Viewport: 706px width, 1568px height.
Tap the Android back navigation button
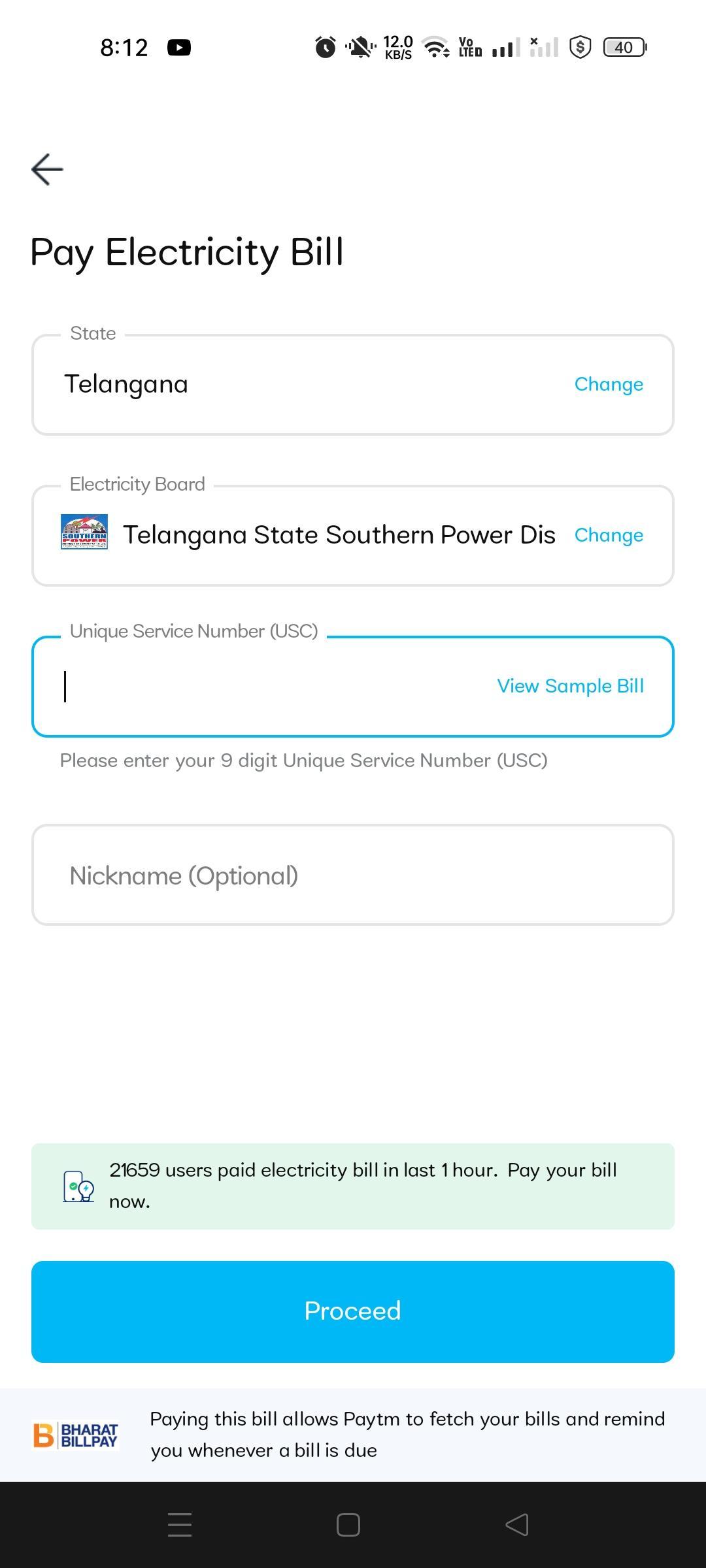[x=515, y=1525]
